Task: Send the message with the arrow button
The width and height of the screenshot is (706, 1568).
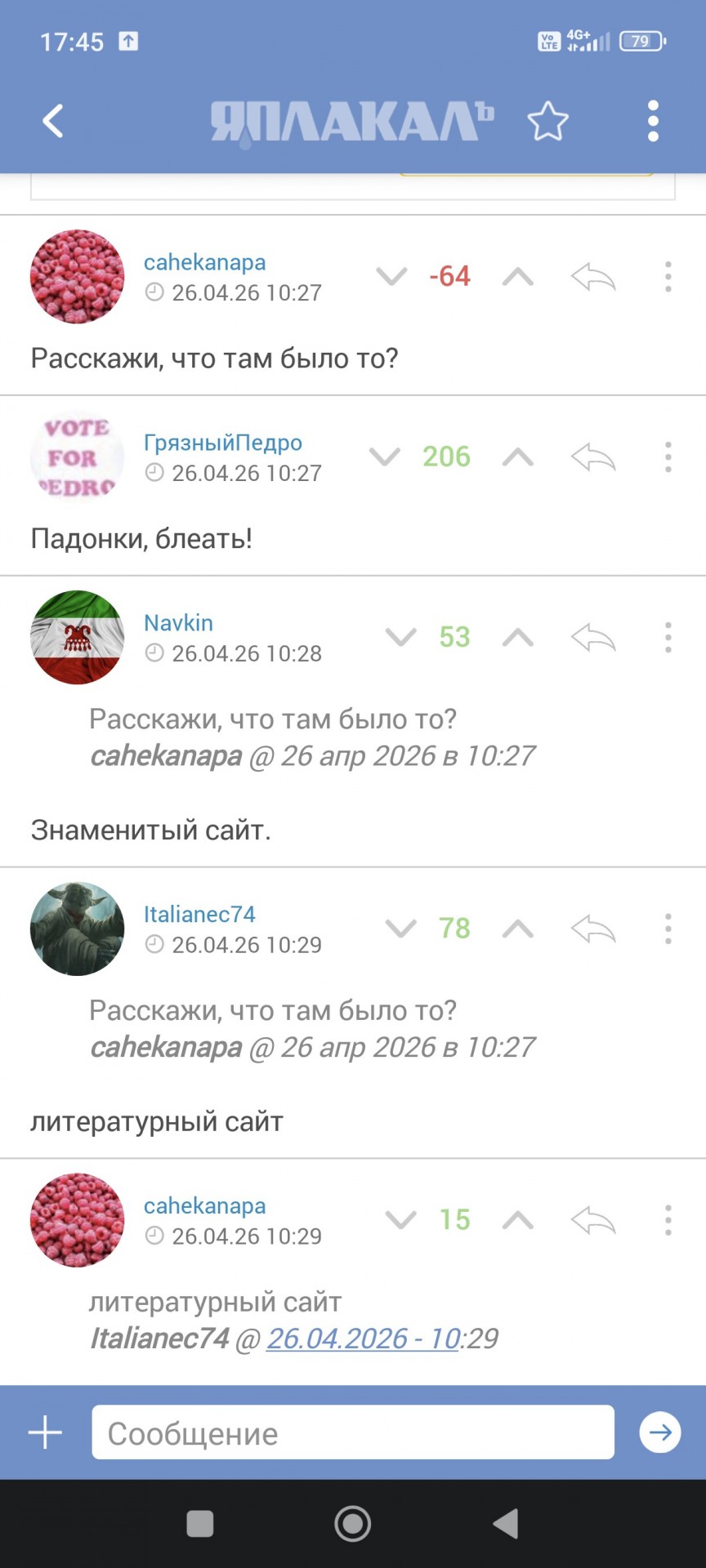Action: (659, 1432)
